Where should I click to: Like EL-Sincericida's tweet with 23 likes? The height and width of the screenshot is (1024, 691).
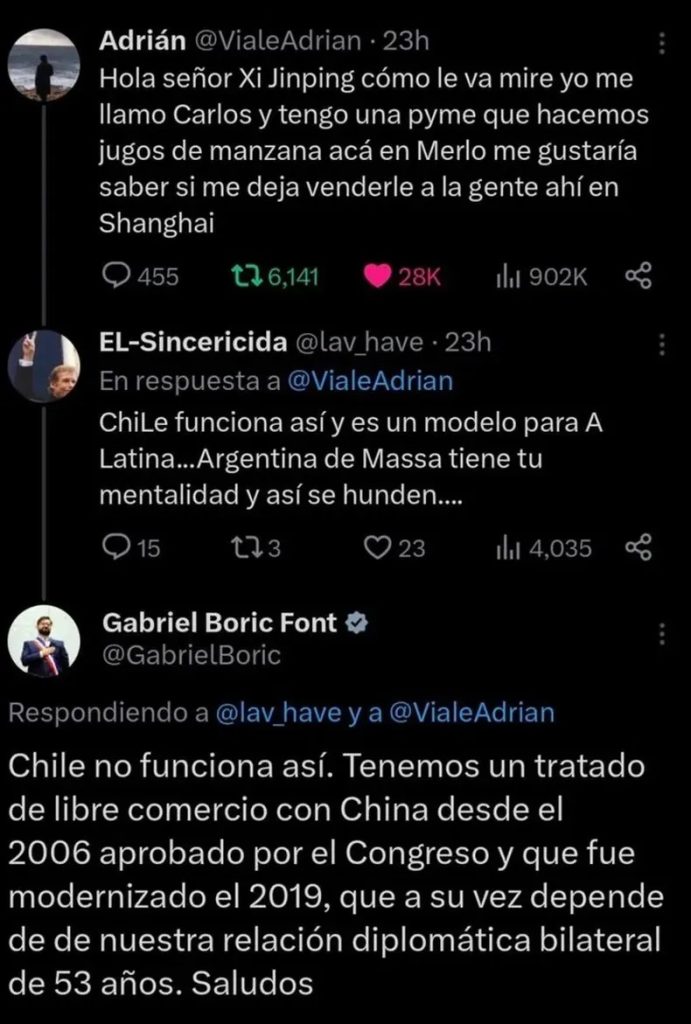coord(378,547)
